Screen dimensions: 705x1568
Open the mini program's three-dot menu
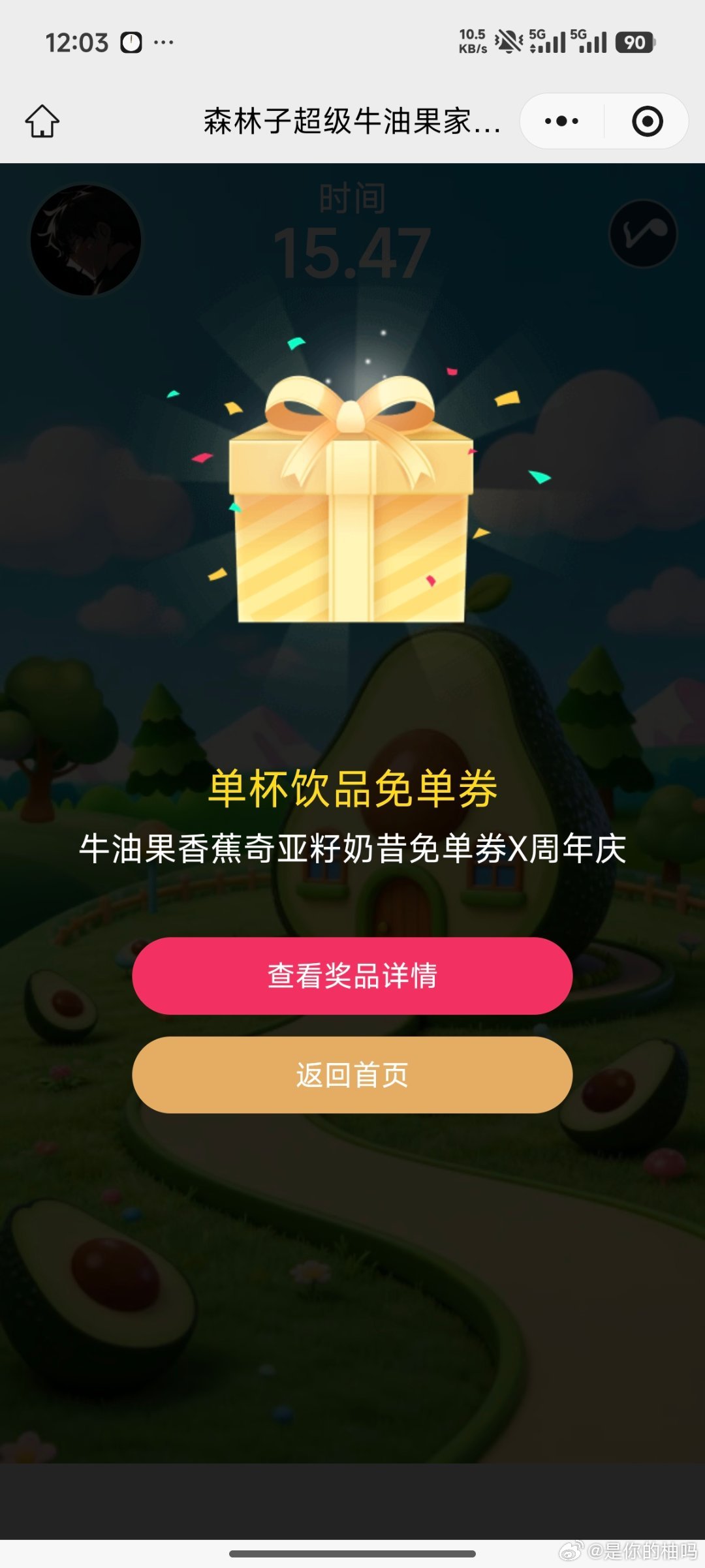tap(561, 121)
